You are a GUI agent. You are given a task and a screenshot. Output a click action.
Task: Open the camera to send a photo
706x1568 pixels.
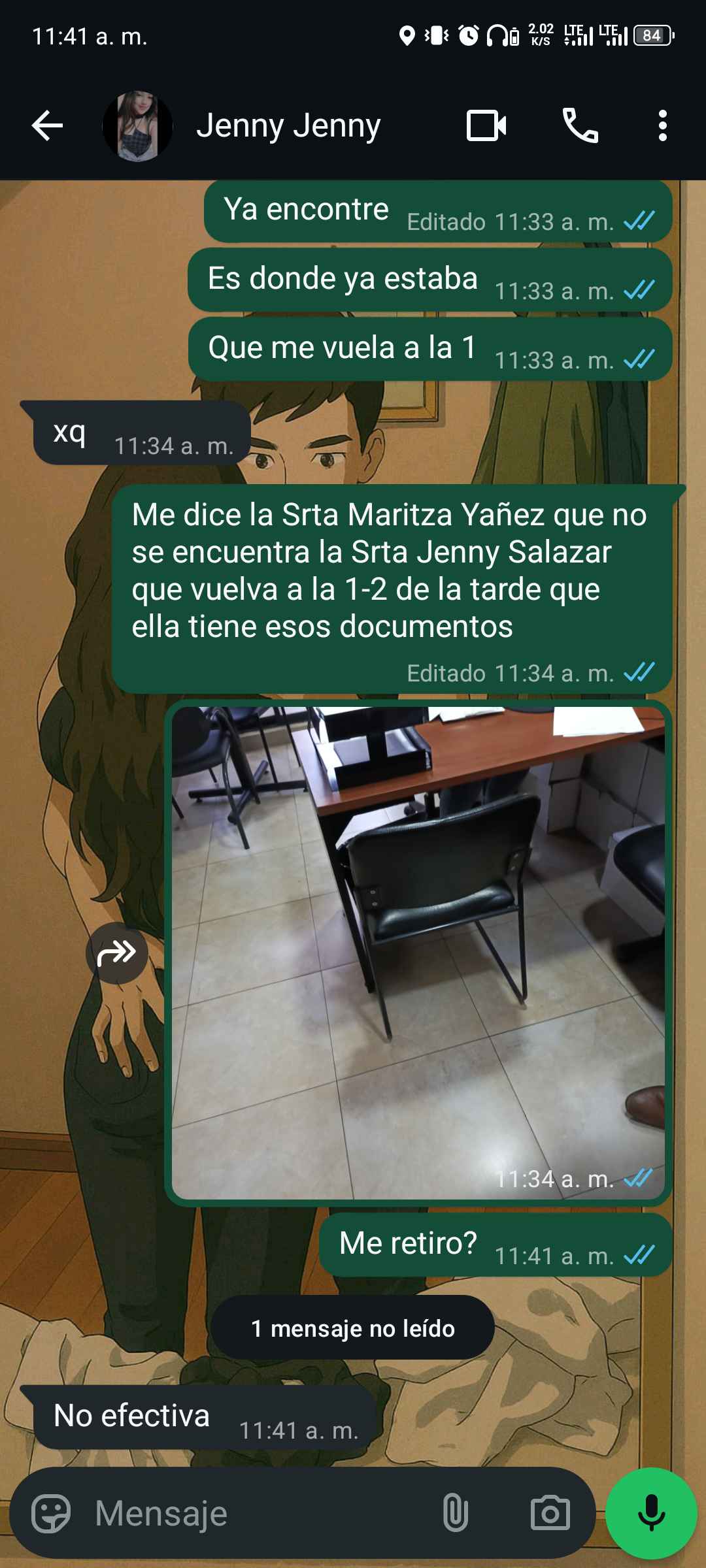[550, 1513]
